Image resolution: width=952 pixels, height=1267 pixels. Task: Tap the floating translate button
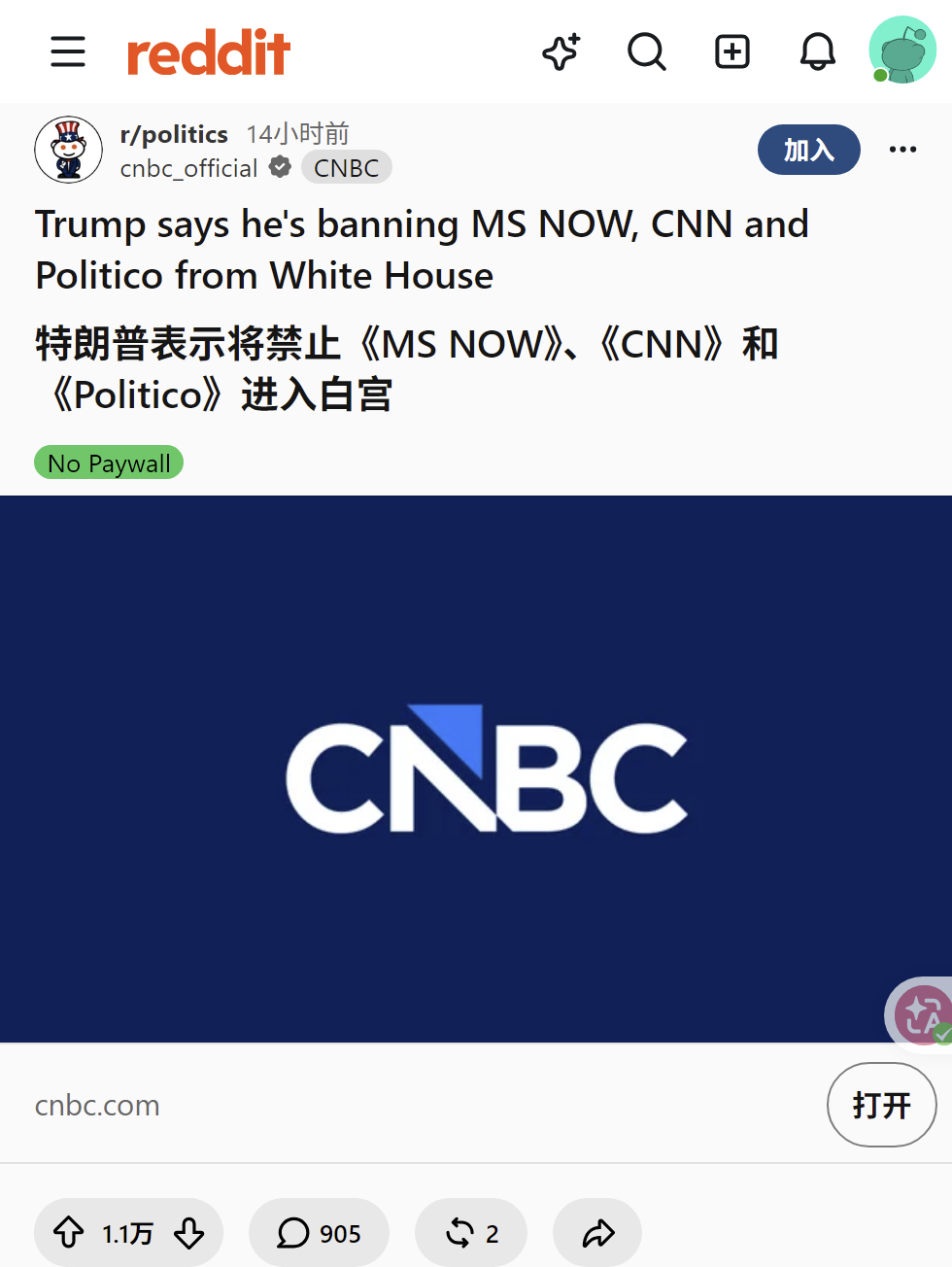pyautogui.click(x=921, y=1014)
